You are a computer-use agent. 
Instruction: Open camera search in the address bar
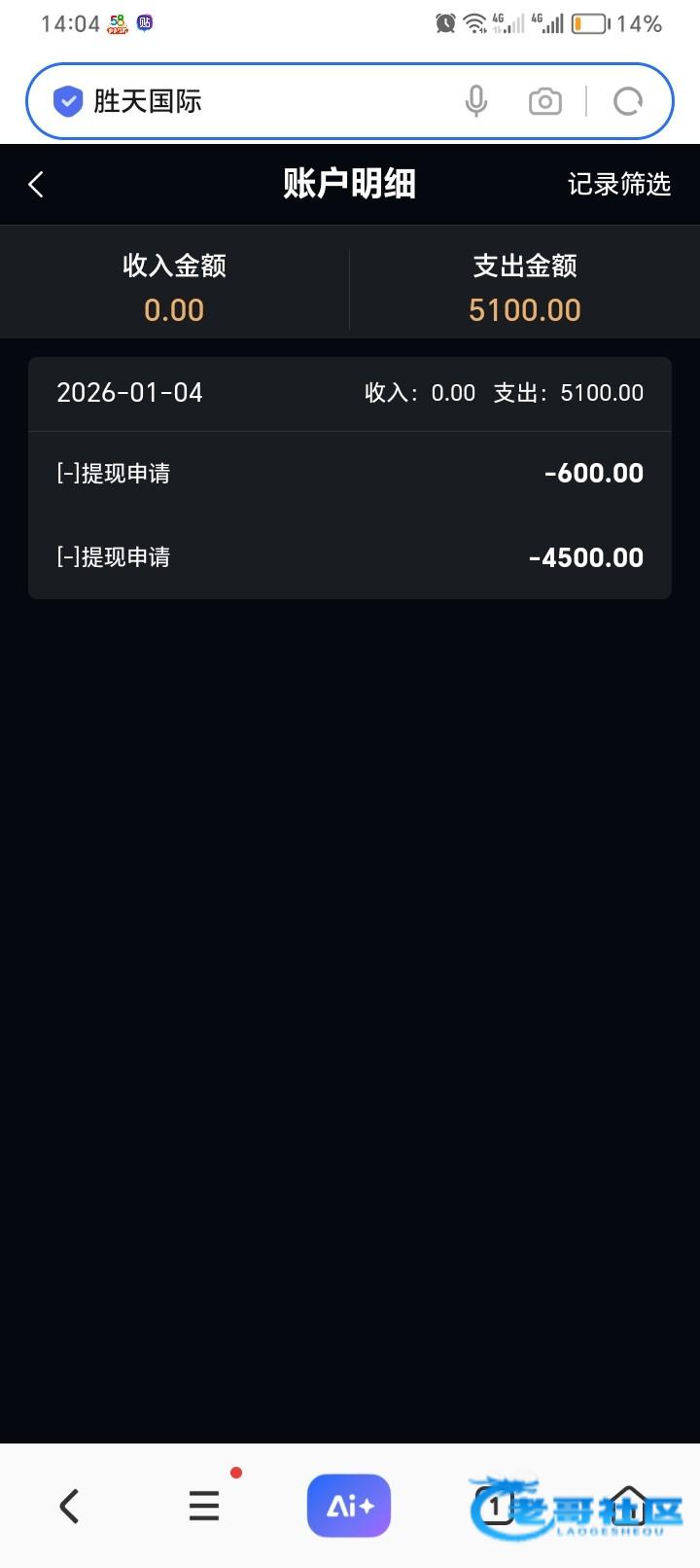point(544,101)
